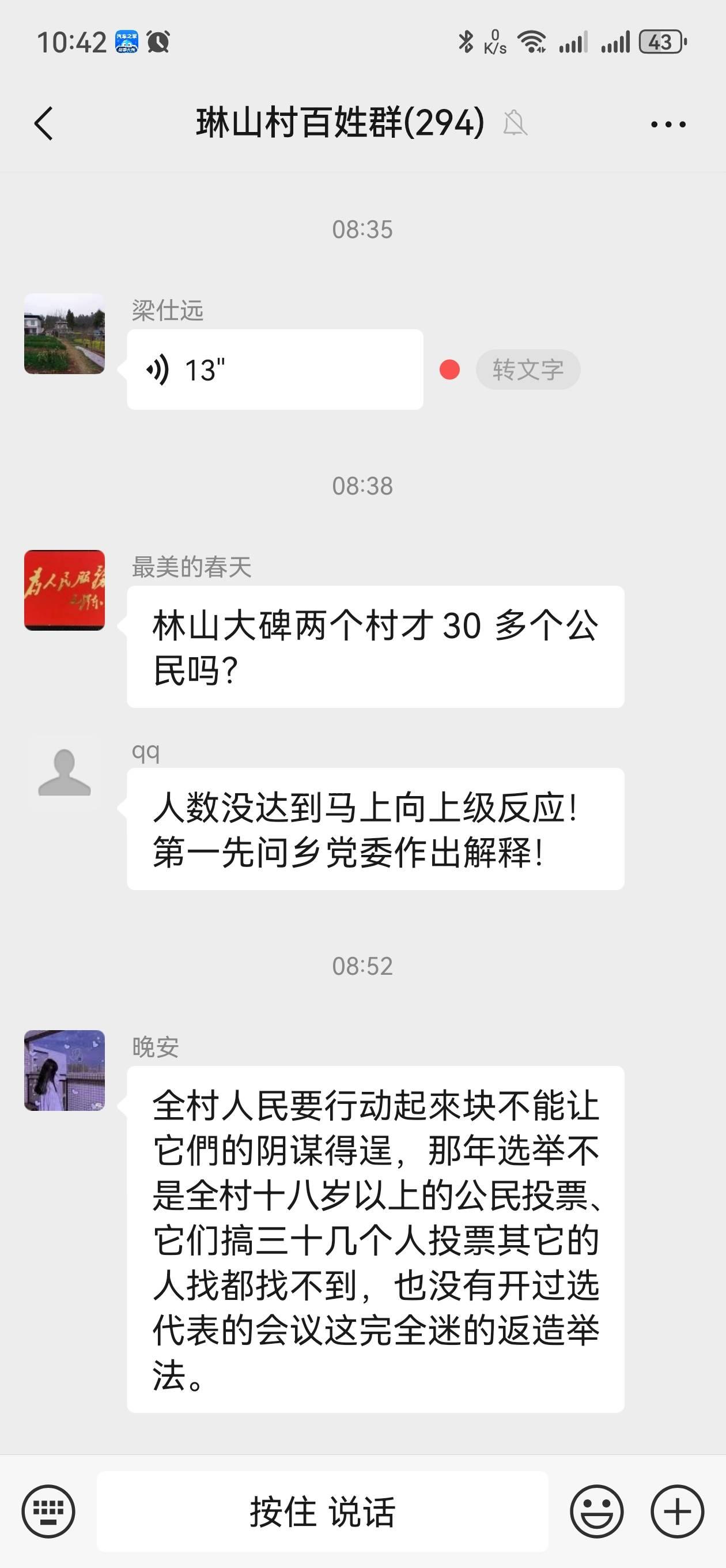Open 梁仕远's profile avatar

pyautogui.click(x=65, y=334)
